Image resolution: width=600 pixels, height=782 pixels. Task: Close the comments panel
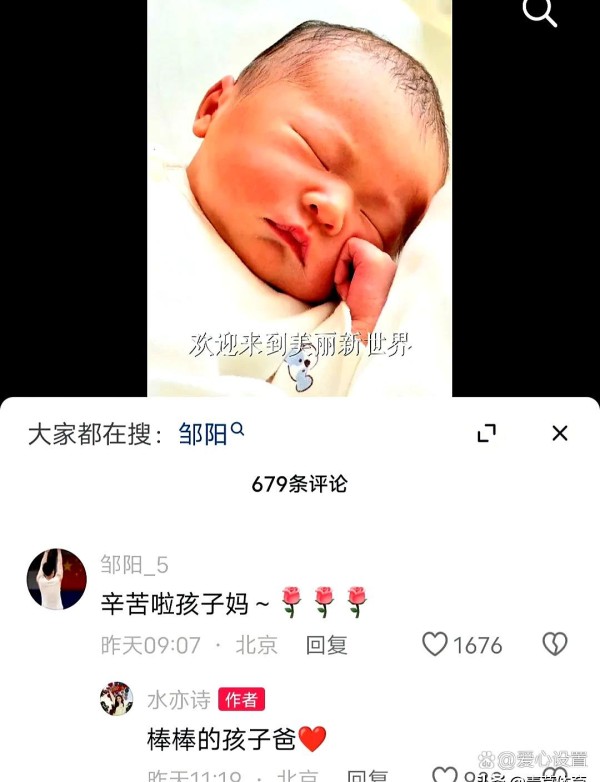click(560, 433)
